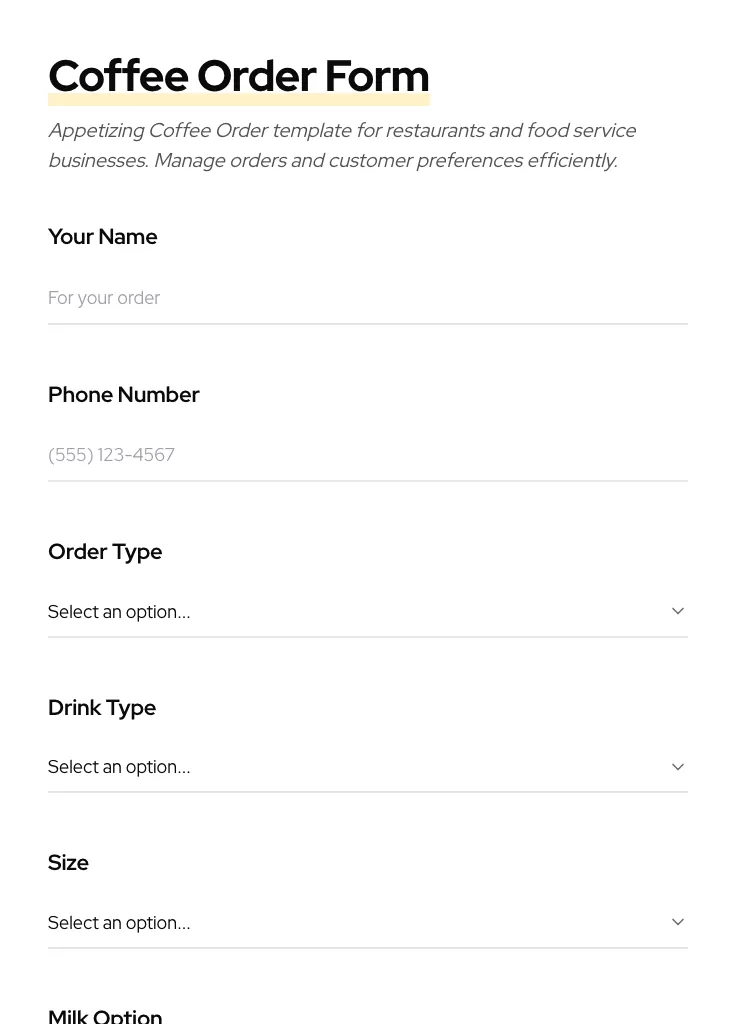Screen dimensions: 736x1024
Task: Click the Phone Number field label
Action: click(123, 395)
